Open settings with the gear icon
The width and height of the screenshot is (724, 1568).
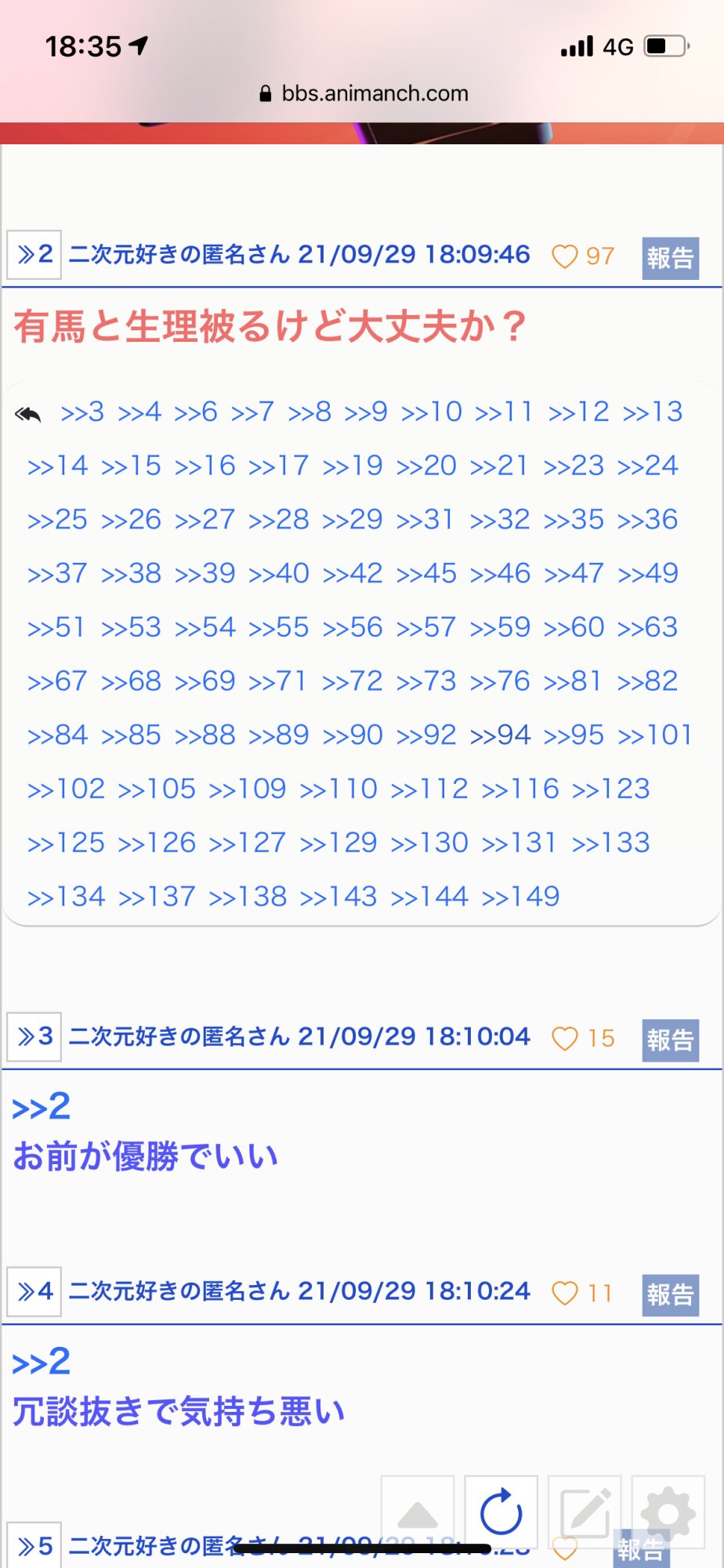(668, 1512)
